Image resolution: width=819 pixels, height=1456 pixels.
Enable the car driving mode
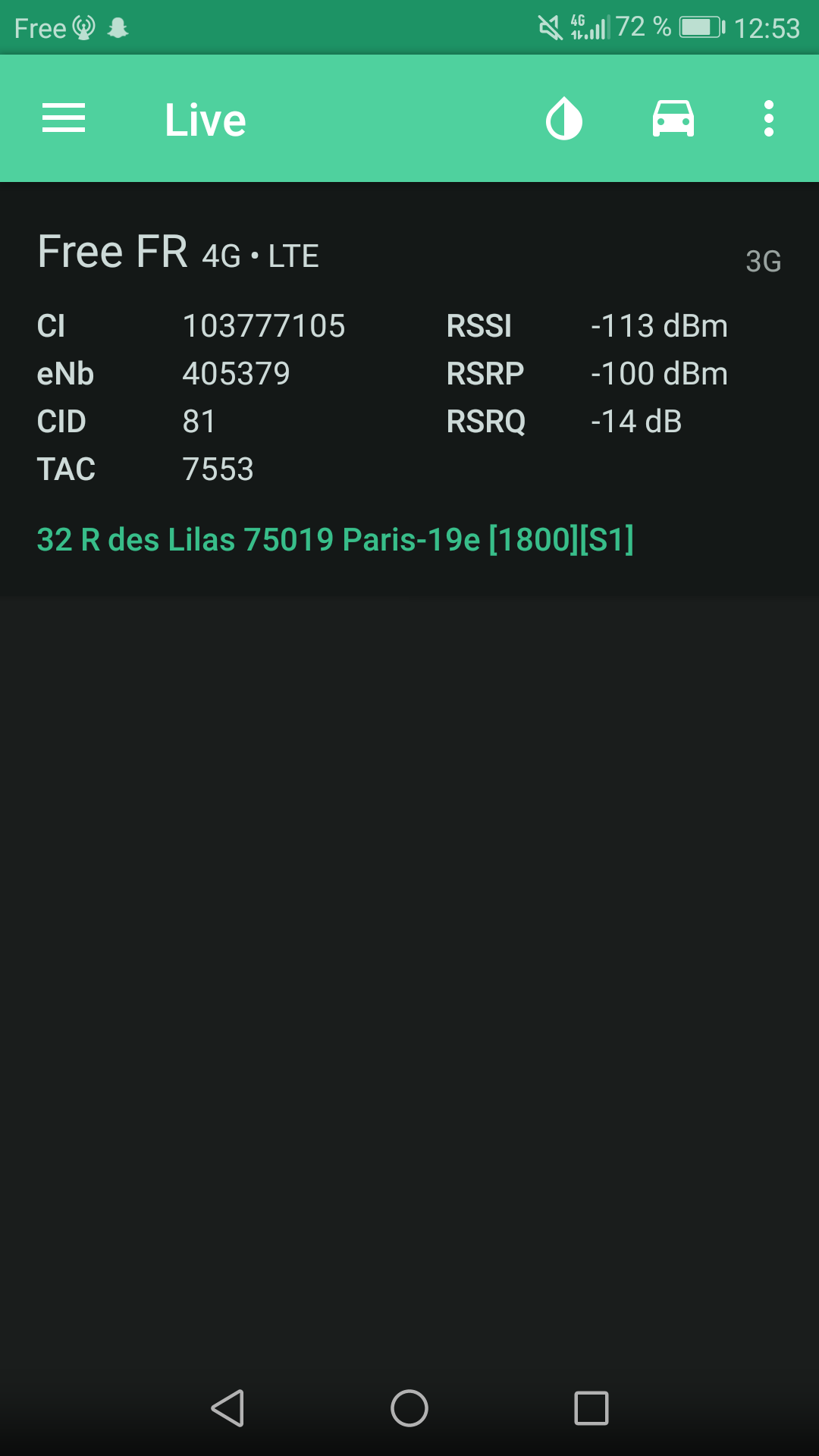tap(673, 119)
